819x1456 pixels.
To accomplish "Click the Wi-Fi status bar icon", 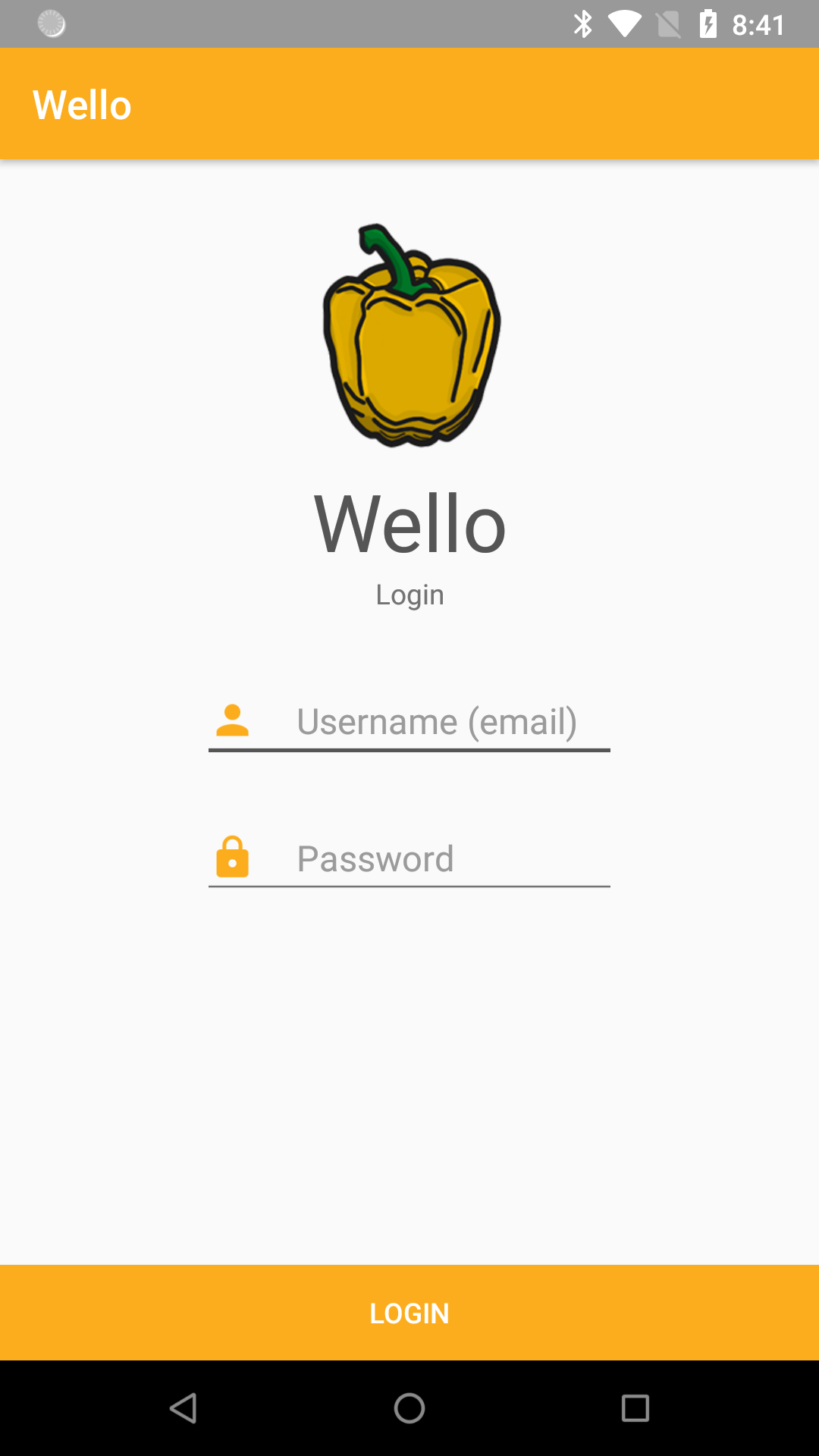I will coord(626,24).
